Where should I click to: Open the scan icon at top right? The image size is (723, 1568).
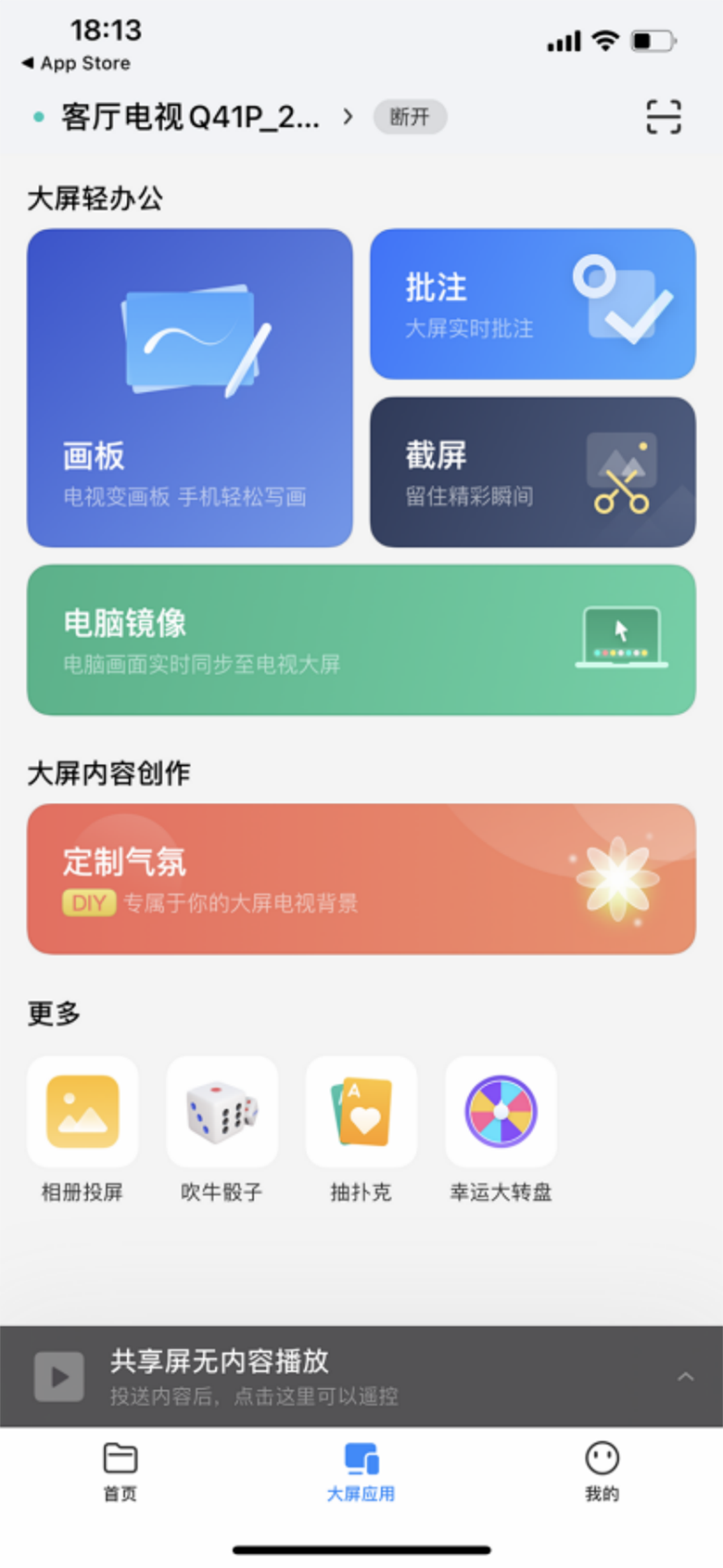[x=663, y=117]
